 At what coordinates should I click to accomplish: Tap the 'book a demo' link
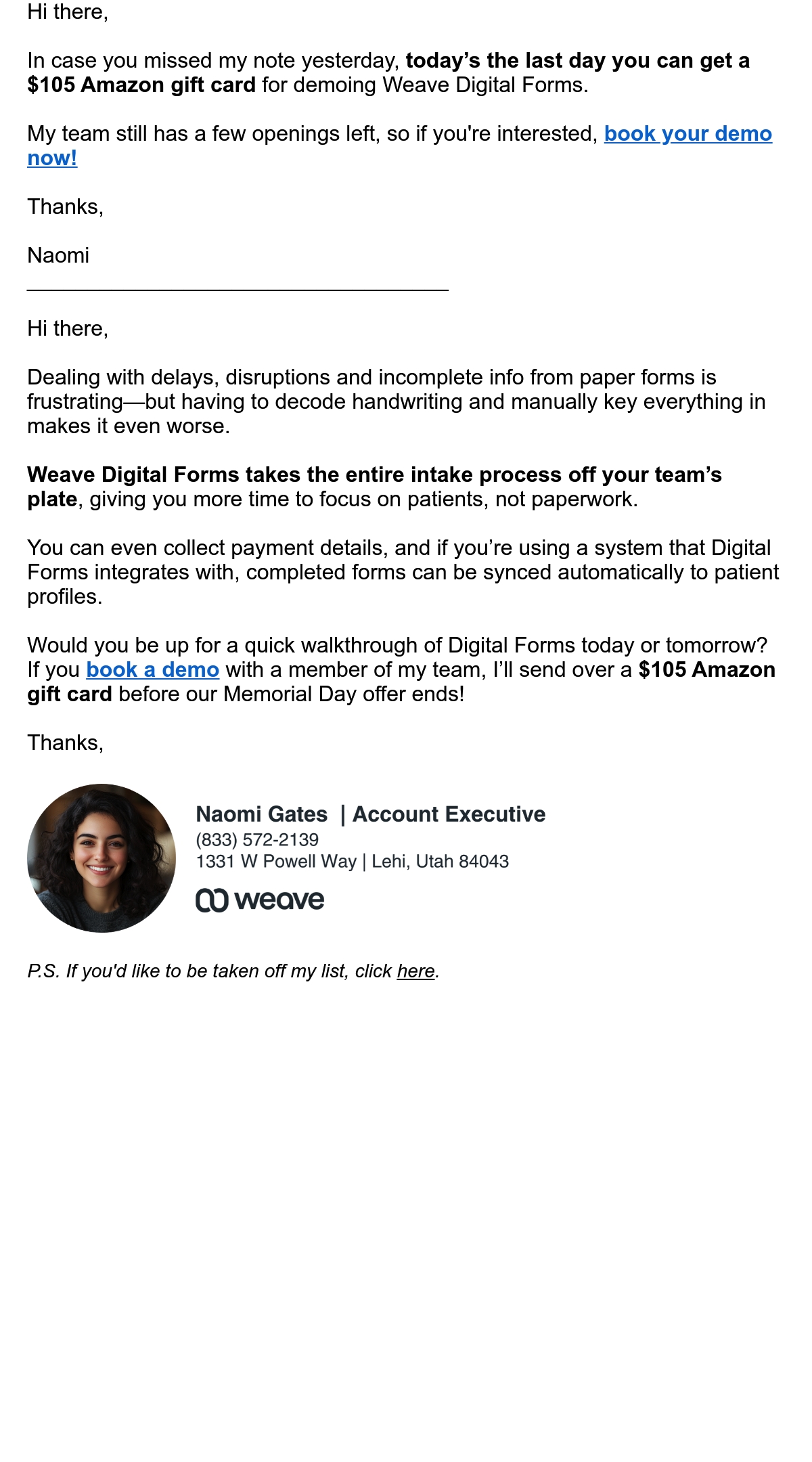point(153,670)
